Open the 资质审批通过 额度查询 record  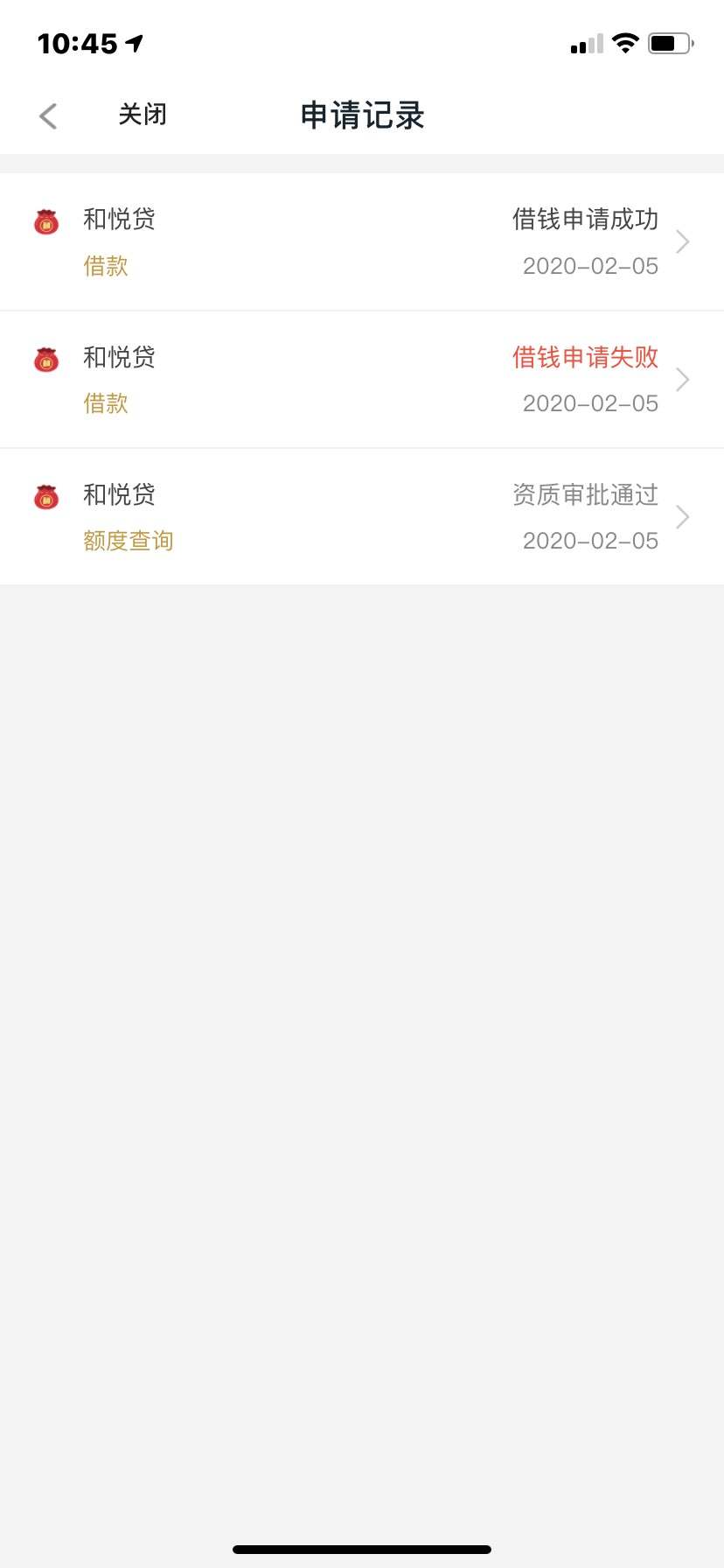(x=362, y=517)
